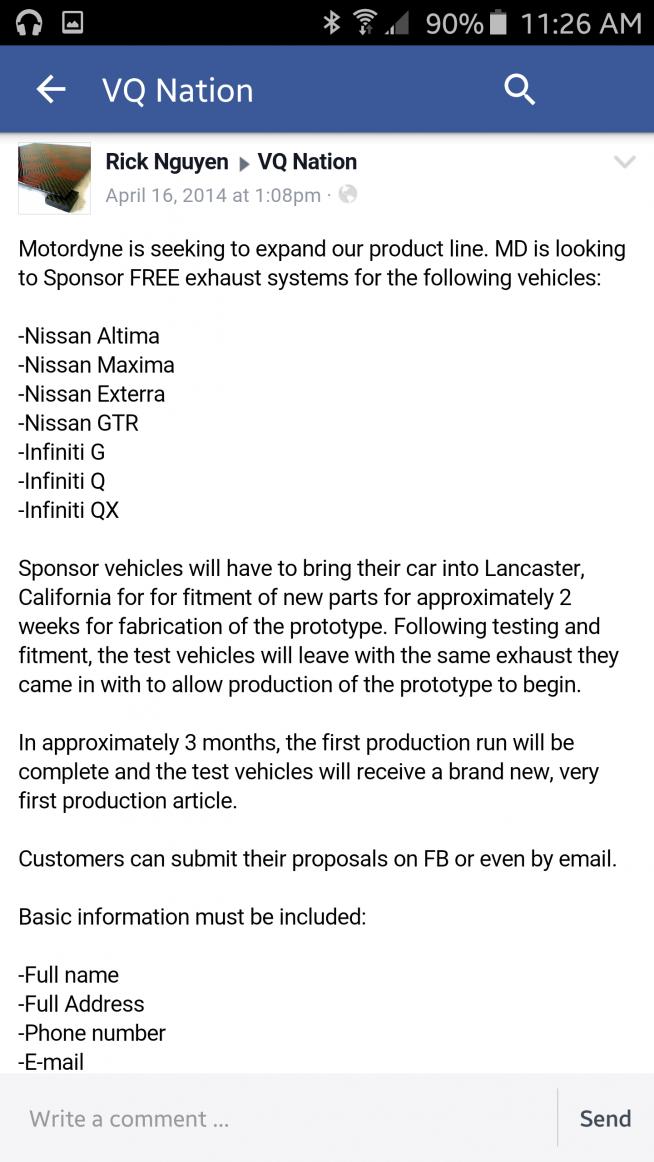
Task: Open search in VQ Nation group
Action: (x=520, y=90)
